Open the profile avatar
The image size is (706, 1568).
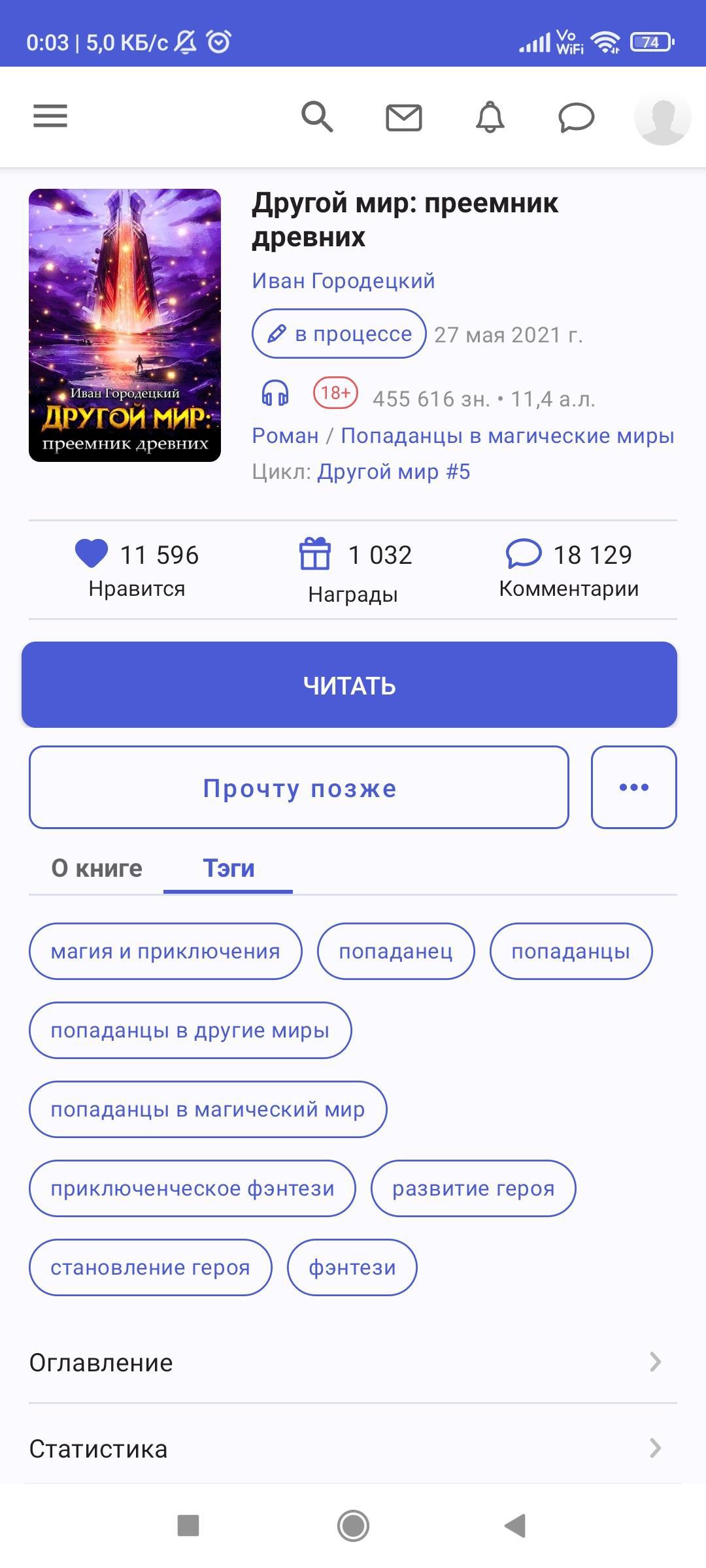click(662, 118)
